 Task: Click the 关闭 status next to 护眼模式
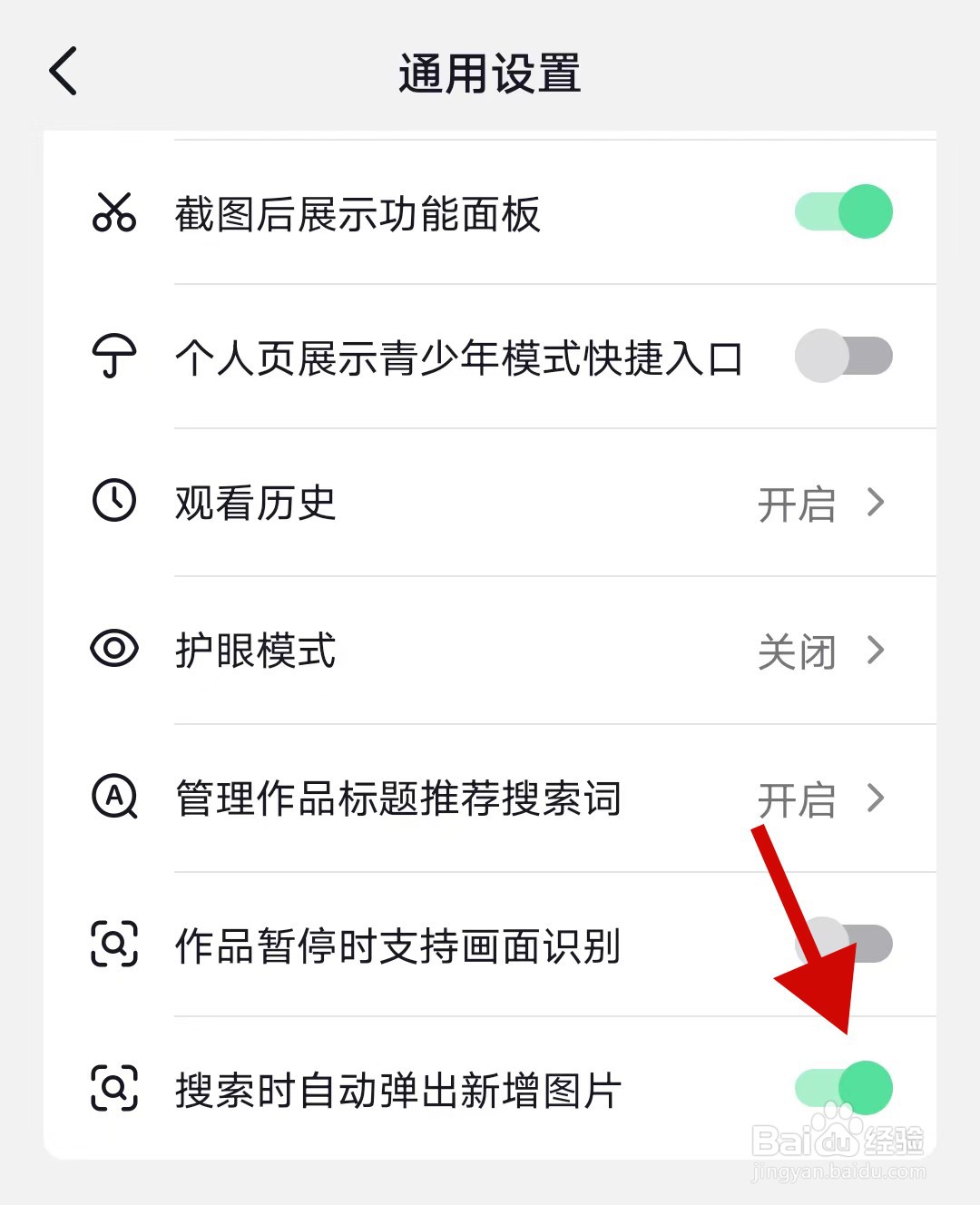(x=798, y=651)
